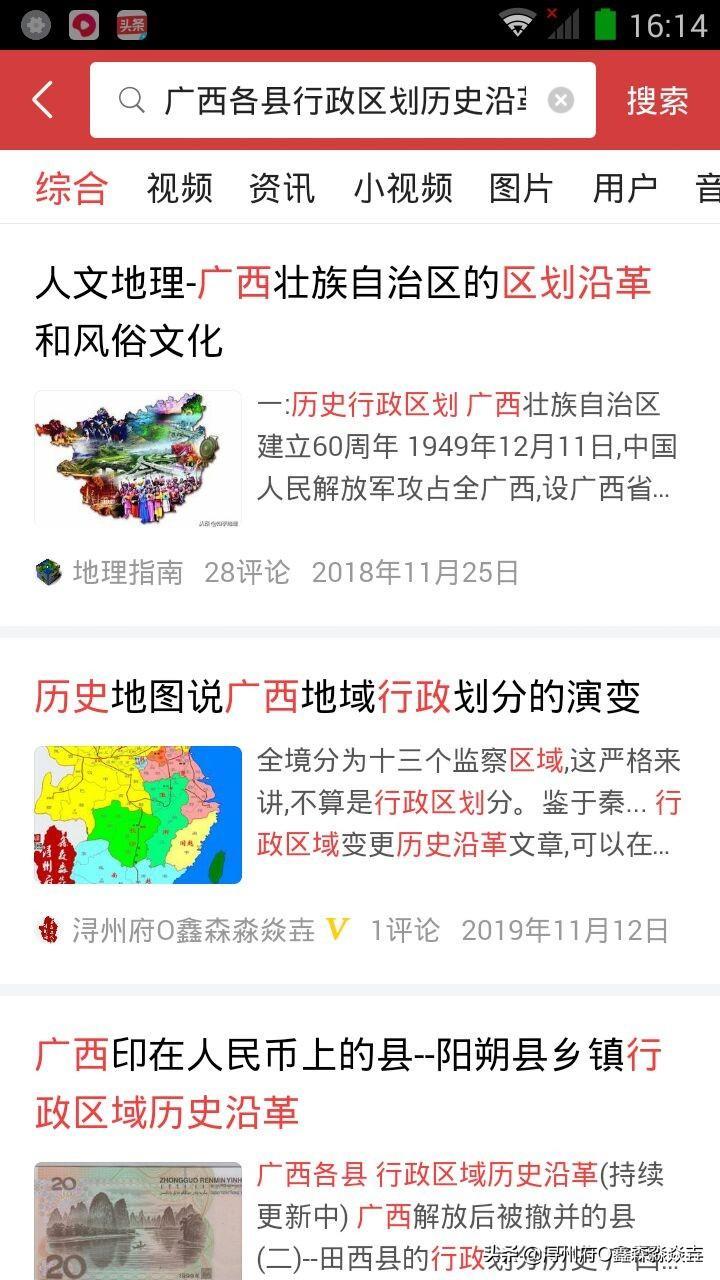The image size is (720, 1280).
Task: Switch to the 视频 tab
Action: tap(179, 188)
